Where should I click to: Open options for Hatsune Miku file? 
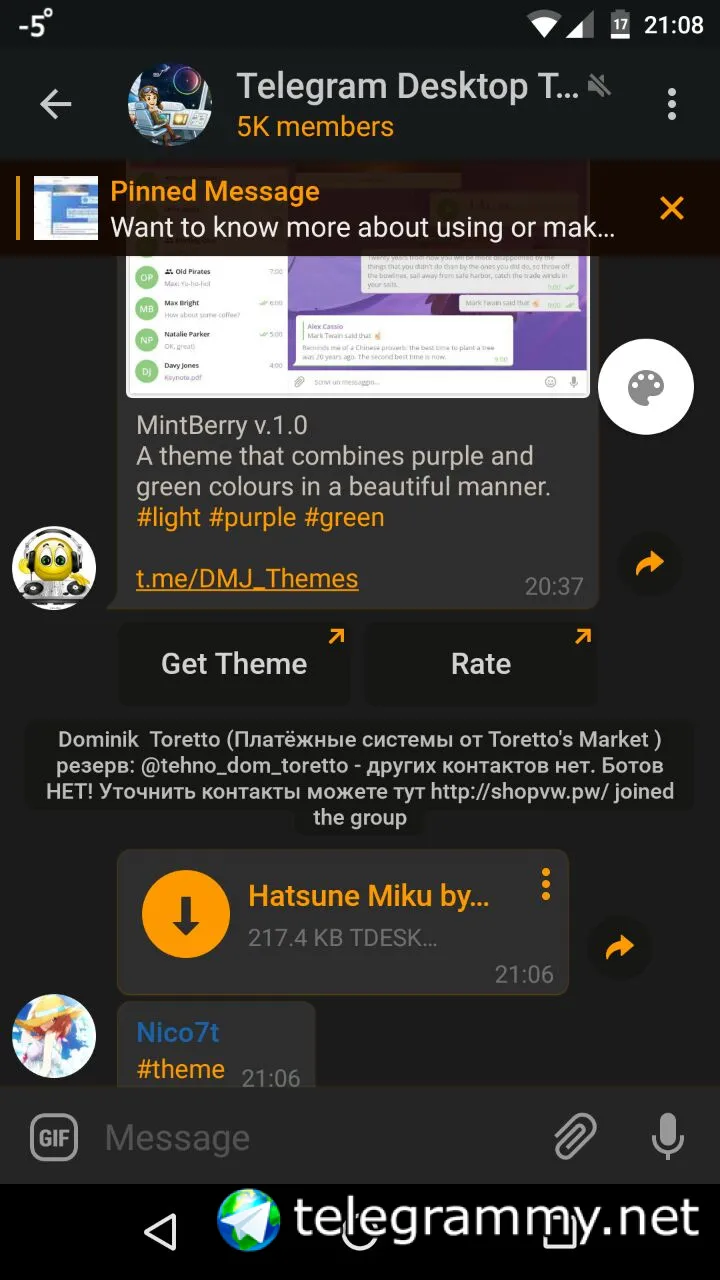tap(545, 884)
